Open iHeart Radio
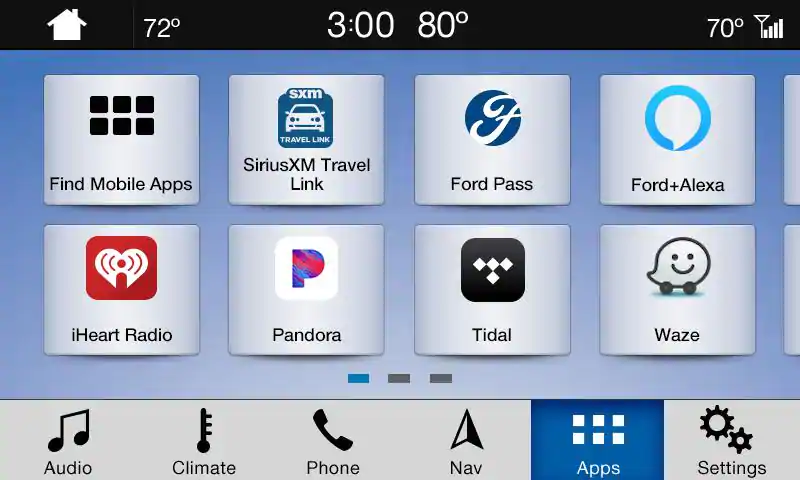Viewport: 800px width, 480px height. click(x=121, y=289)
